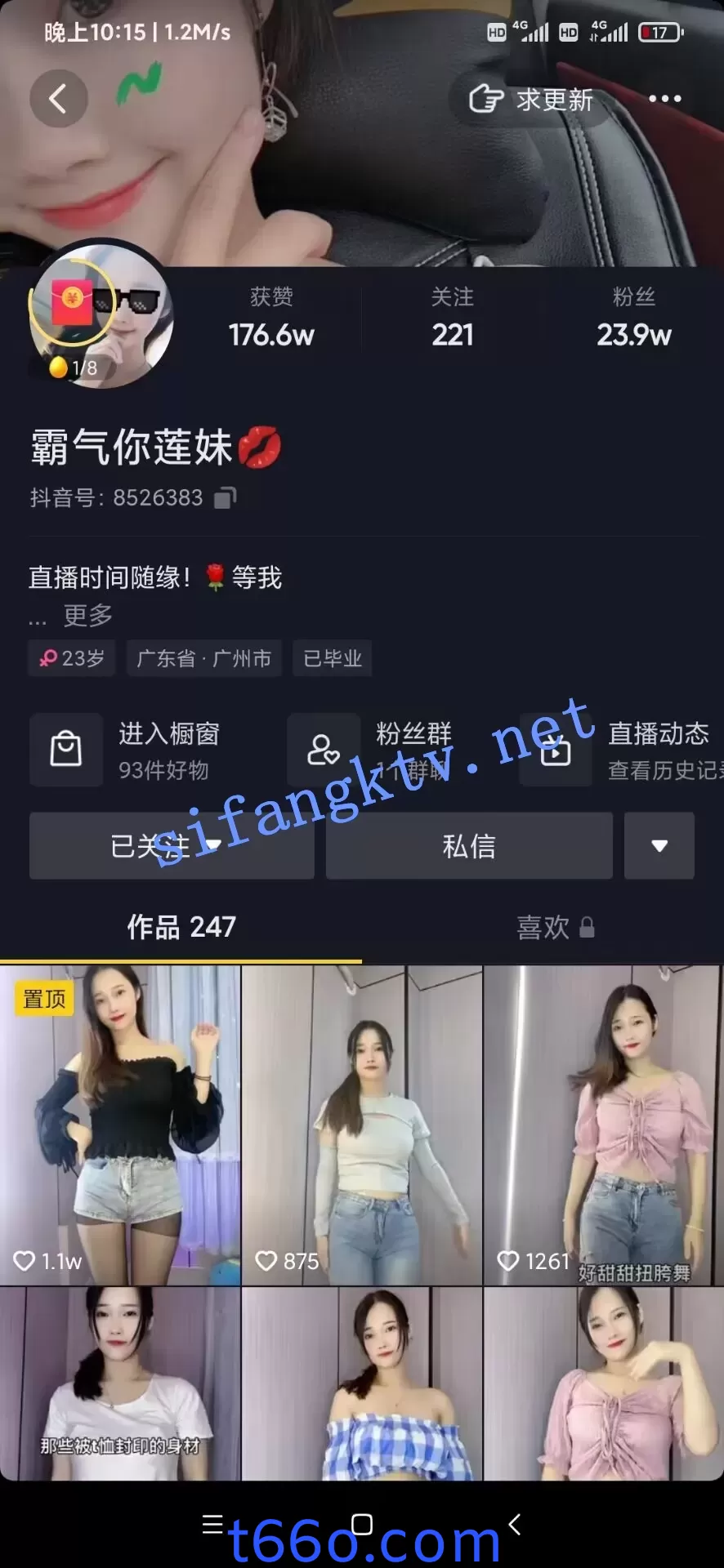Tap the 广东省·广州市 location tag
The image size is (724, 1568).
pos(204,657)
